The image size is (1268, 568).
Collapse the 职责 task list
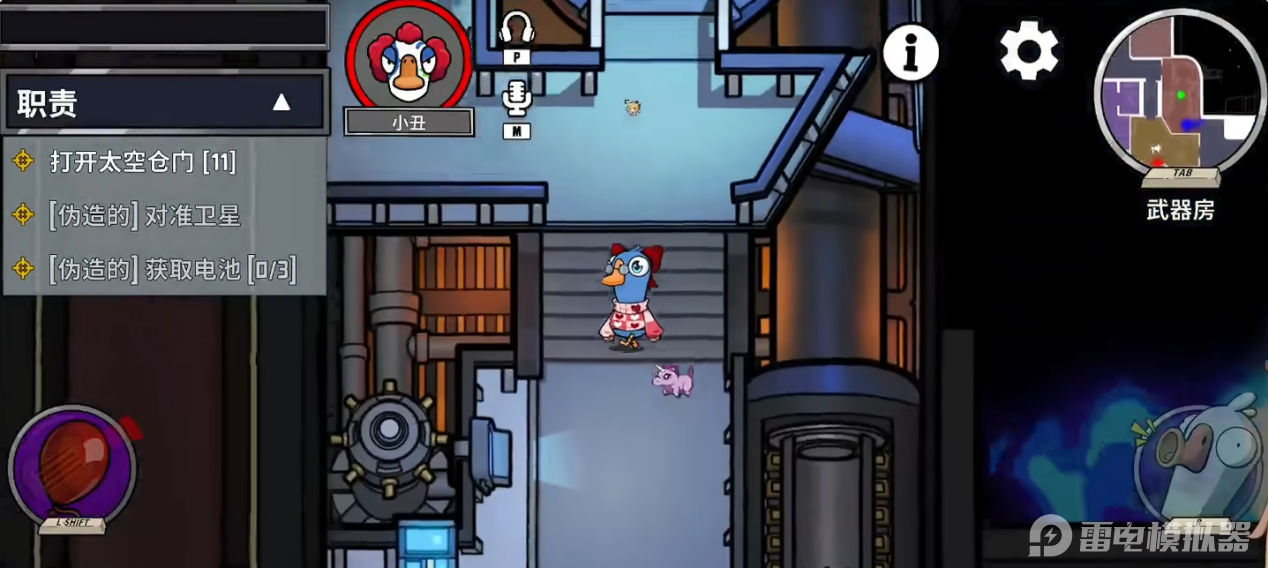(281, 102)
